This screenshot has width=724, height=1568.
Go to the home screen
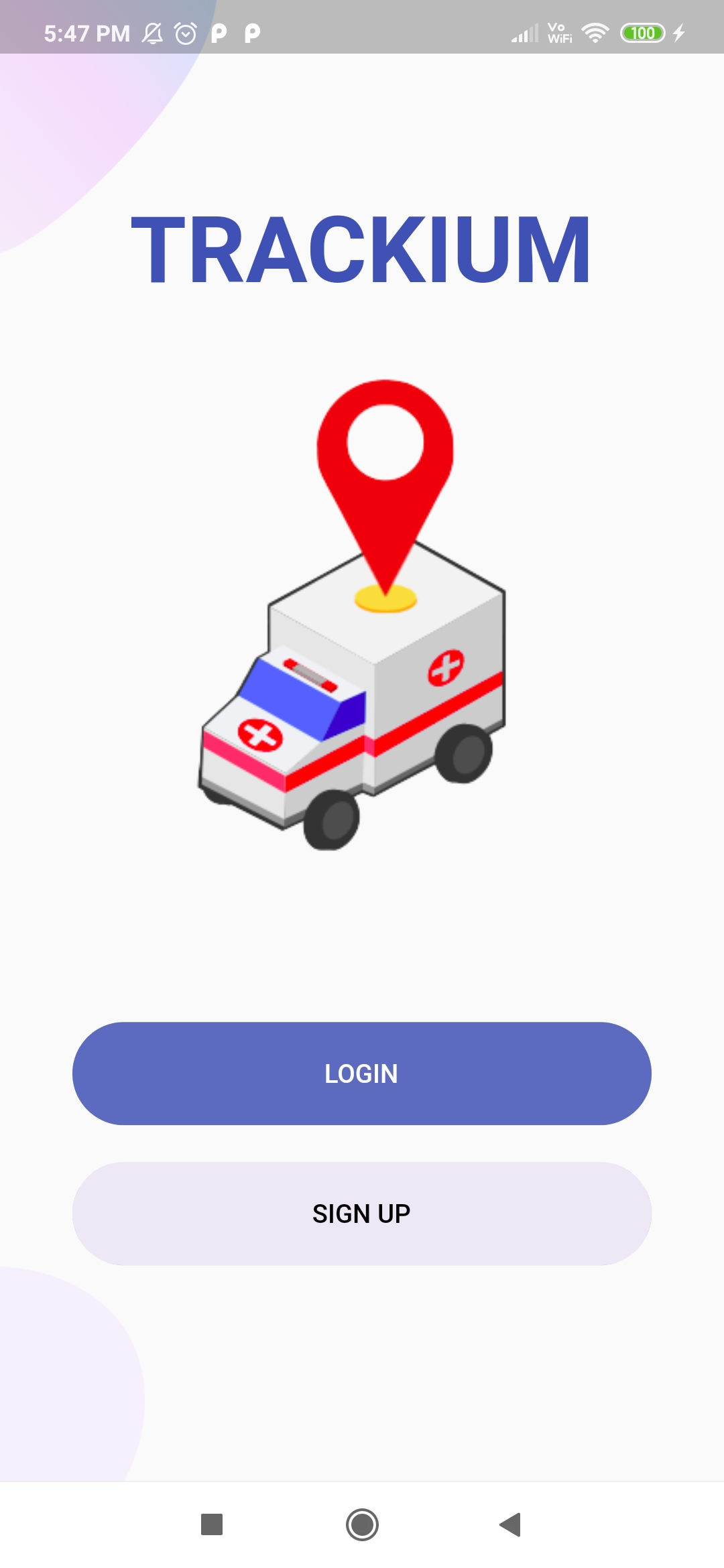click(x=362, y=1524)
